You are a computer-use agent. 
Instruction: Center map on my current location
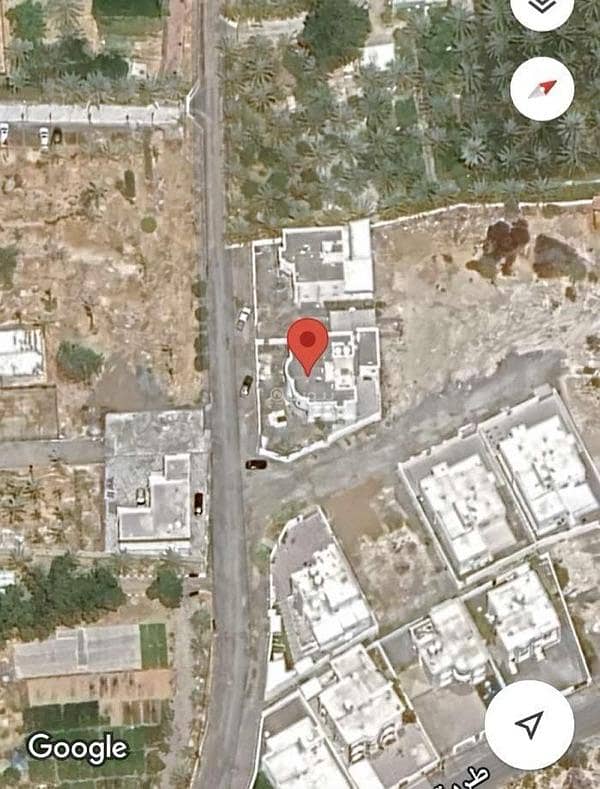tap(529, 724)
